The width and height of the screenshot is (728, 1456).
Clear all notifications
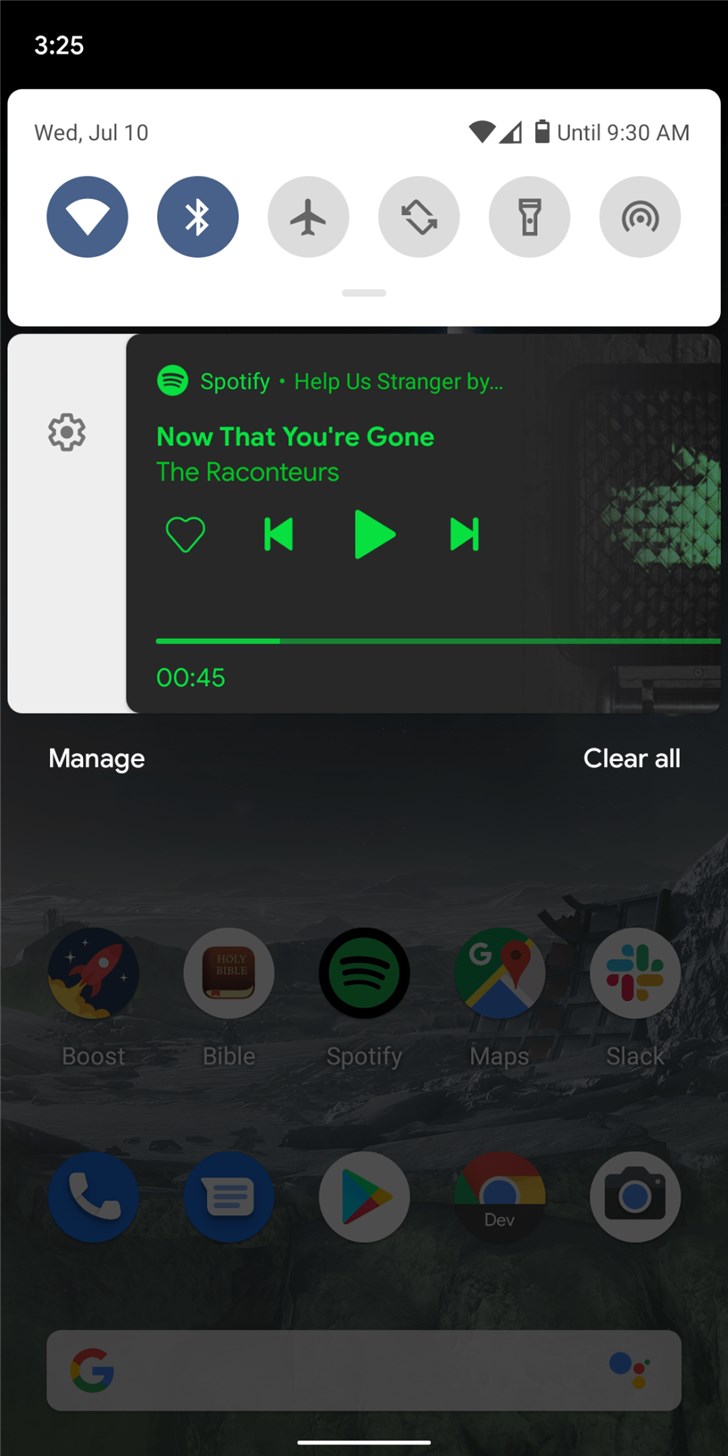631,759
